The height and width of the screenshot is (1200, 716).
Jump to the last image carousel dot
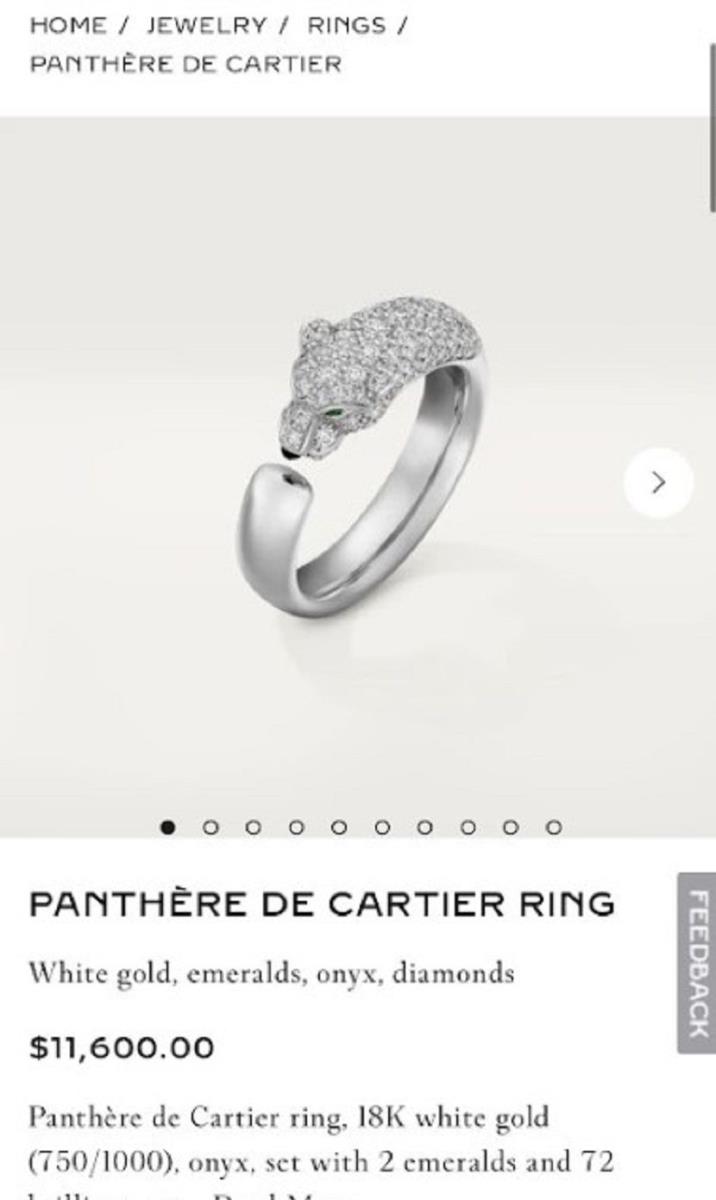pyautogui.click(x=553, y=827)
